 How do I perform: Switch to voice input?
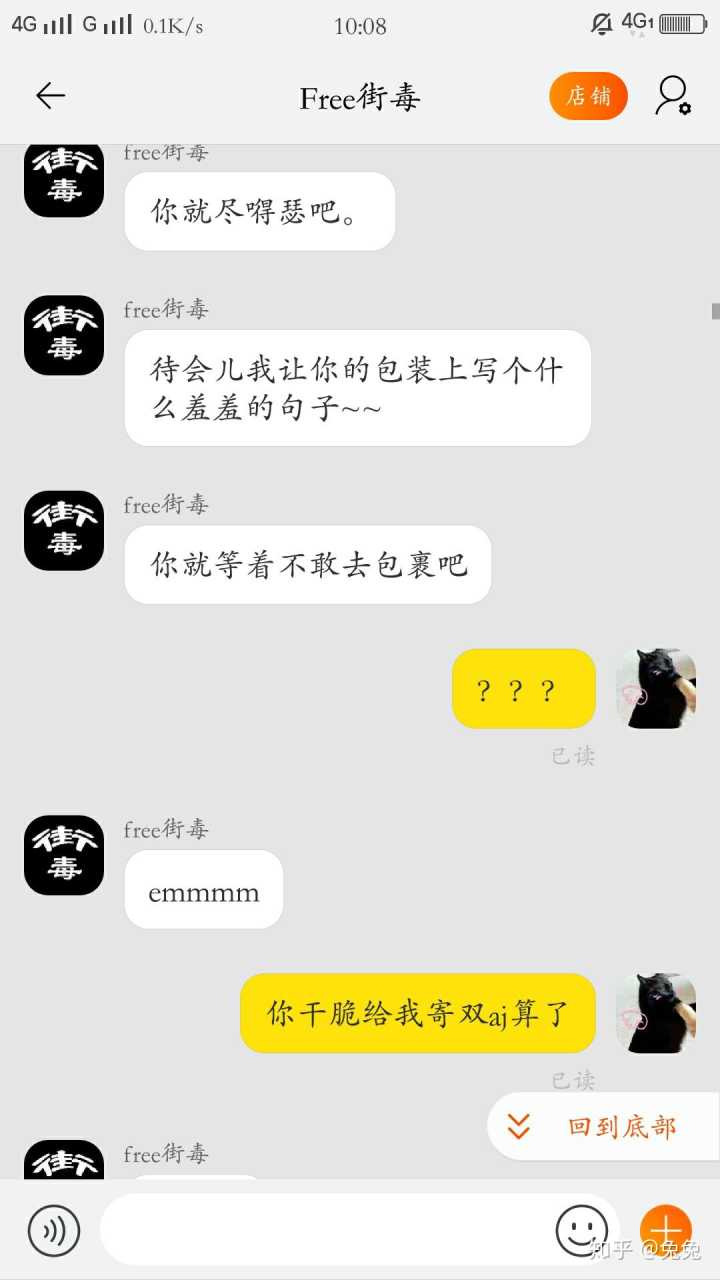tap(54, 1230)
